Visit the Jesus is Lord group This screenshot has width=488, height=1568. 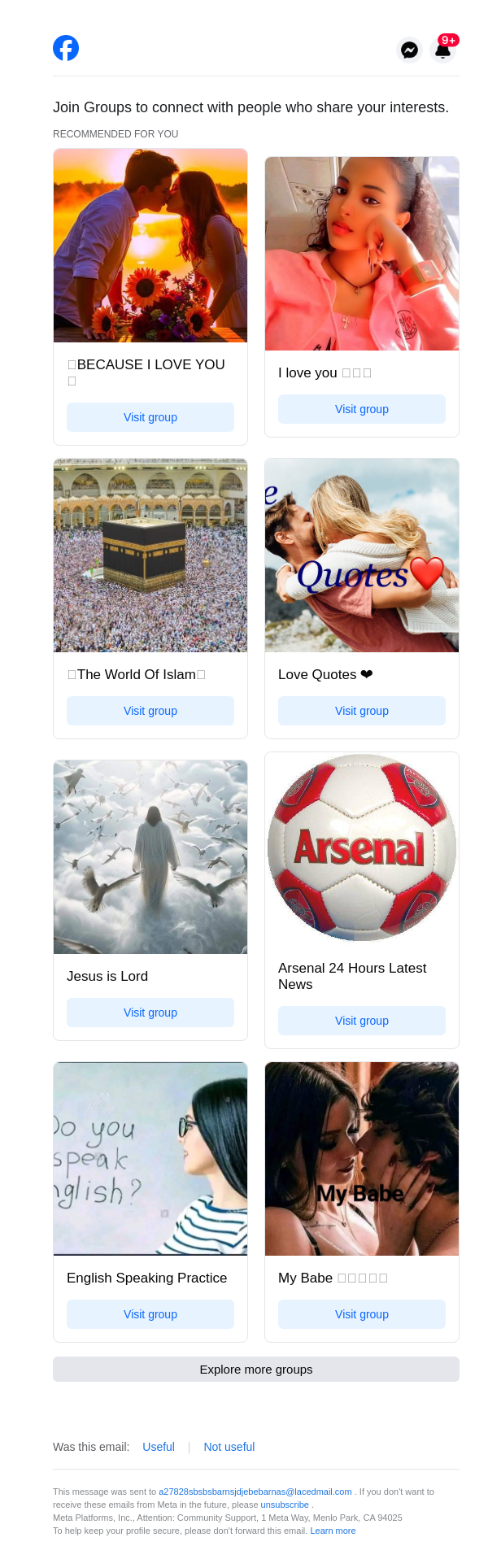coord(150,1013)
